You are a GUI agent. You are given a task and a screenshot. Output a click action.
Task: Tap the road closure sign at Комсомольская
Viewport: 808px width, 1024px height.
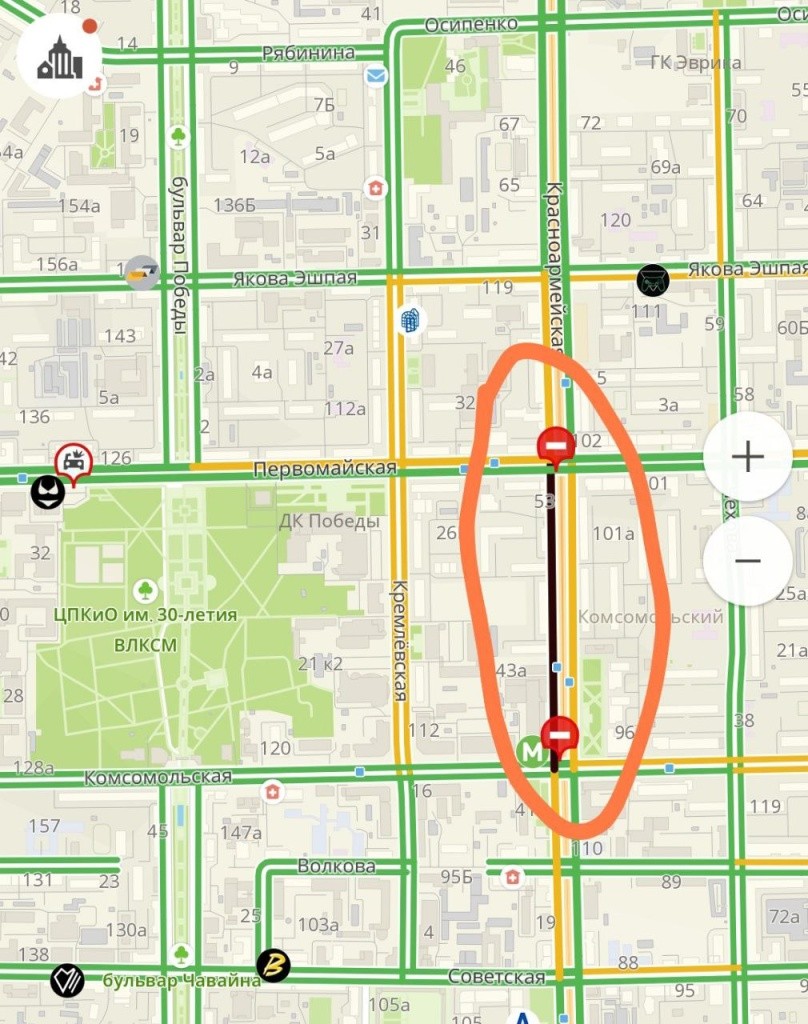click(560, 736)
